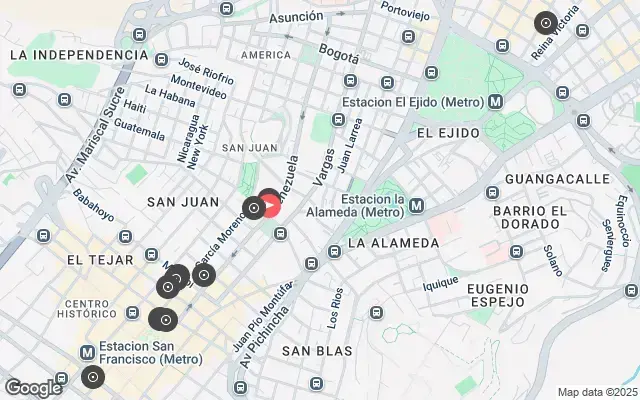This screenshot has width=640, height=400.
Task: Tap the Estacion El Ejido metro icon
Action: (495, 102)
